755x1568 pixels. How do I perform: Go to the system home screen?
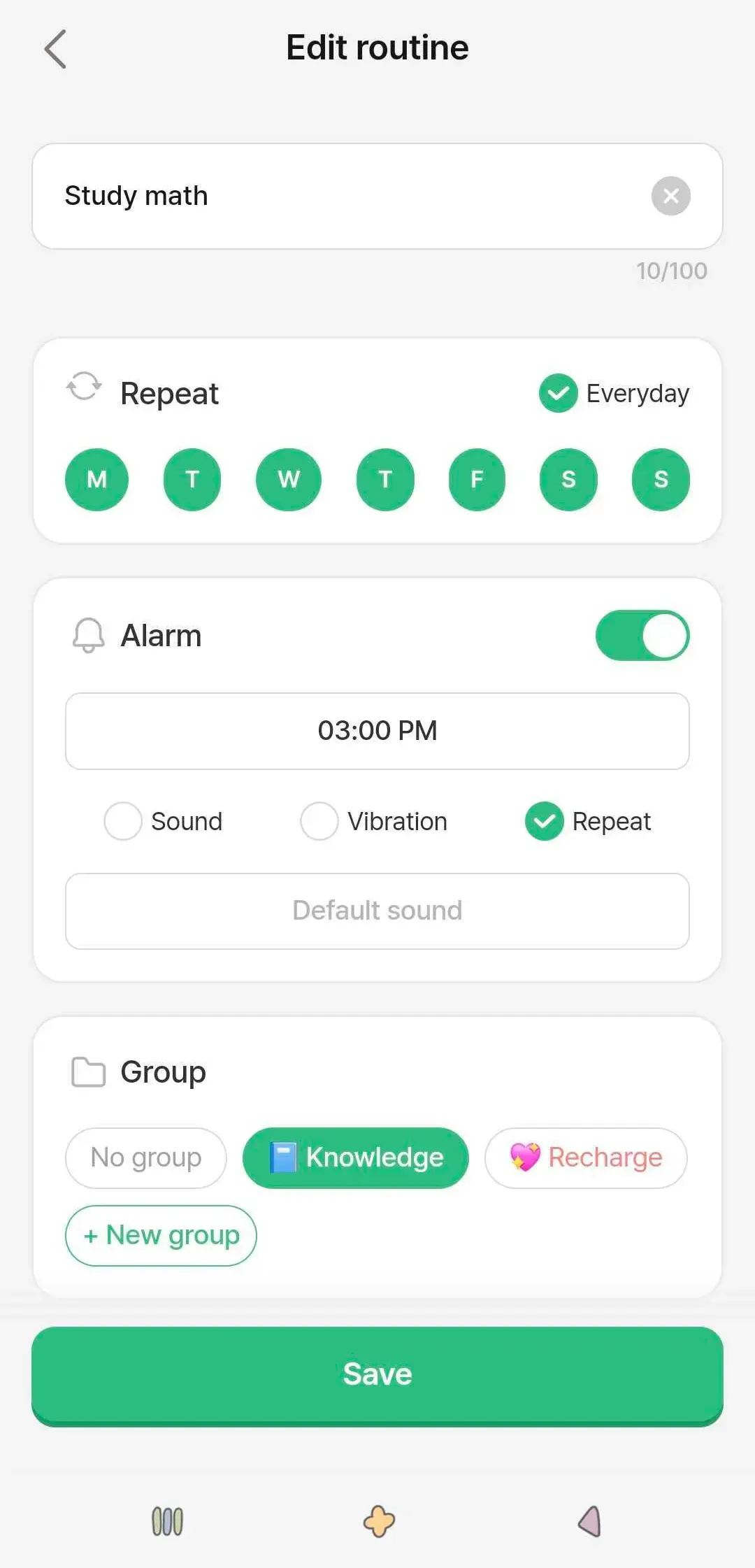[379, 1521]
